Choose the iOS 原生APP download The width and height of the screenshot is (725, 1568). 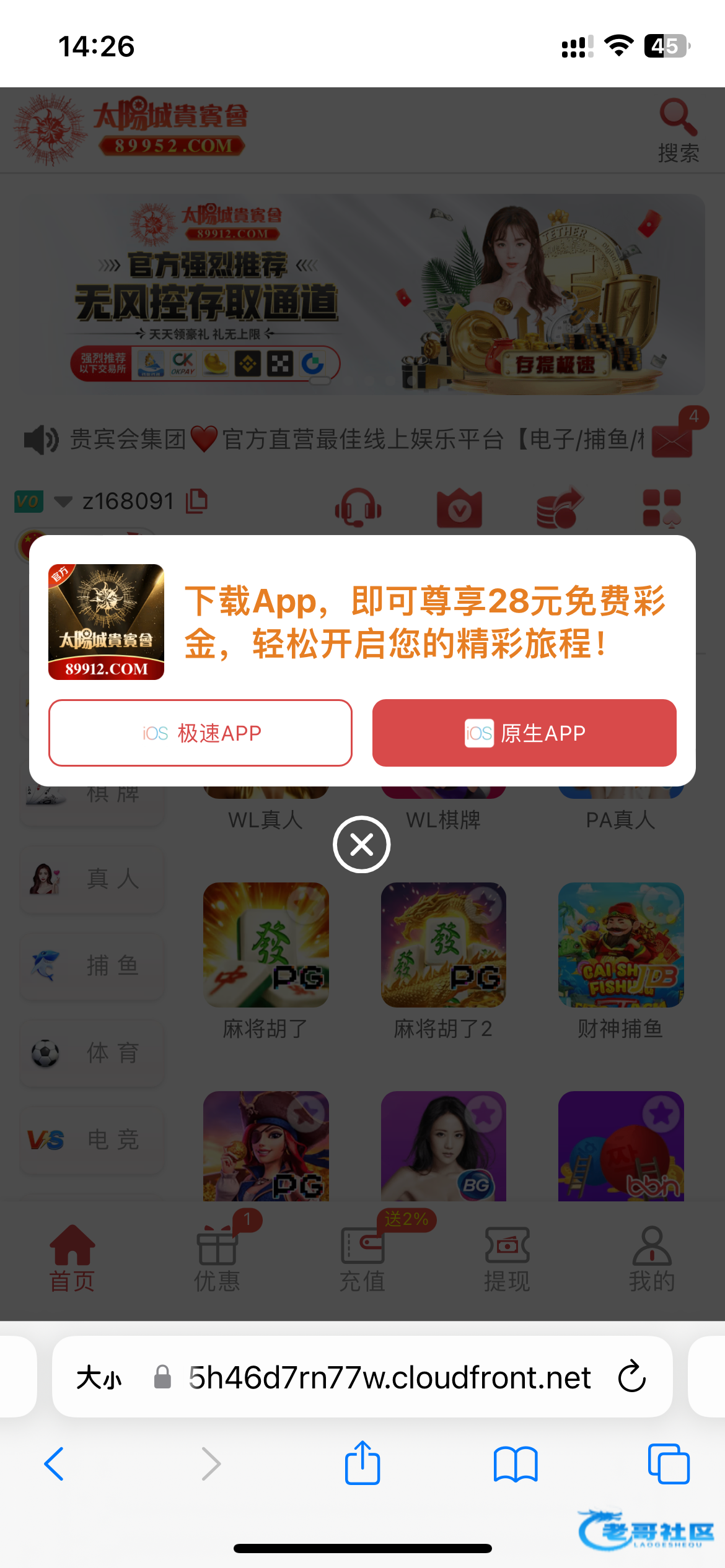(524, 733)
